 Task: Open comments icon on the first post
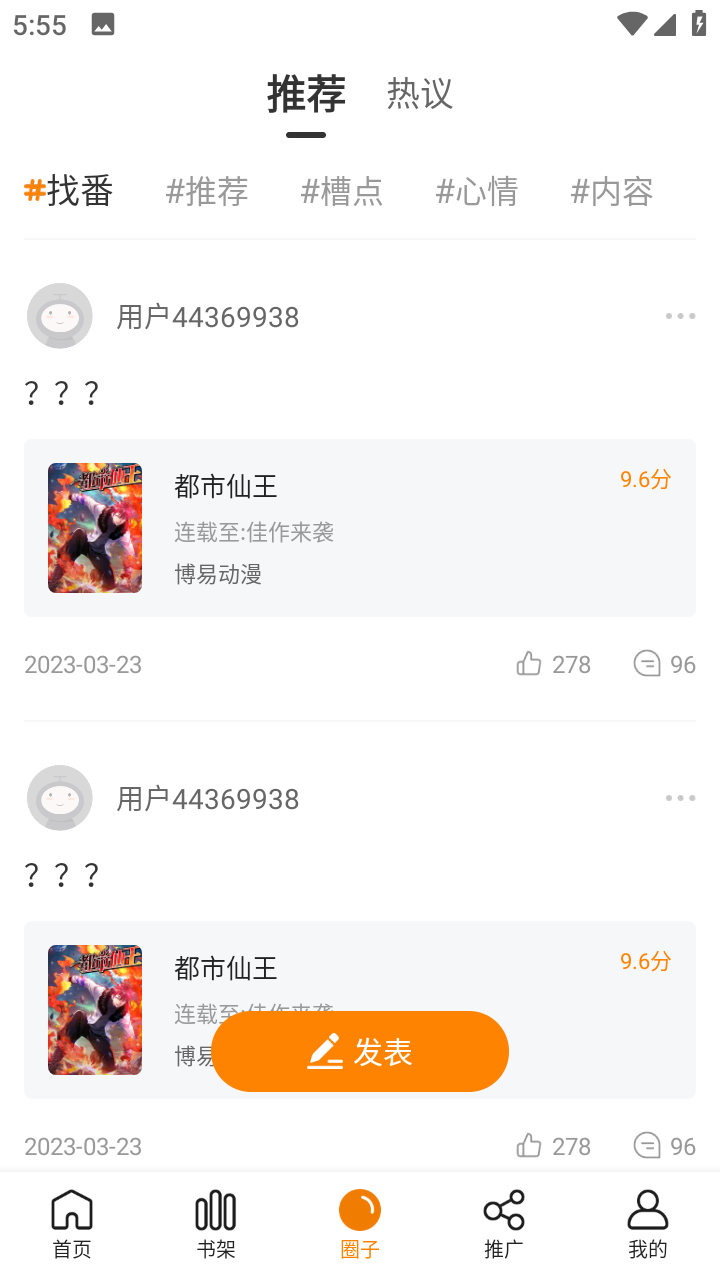click(648, 663)
